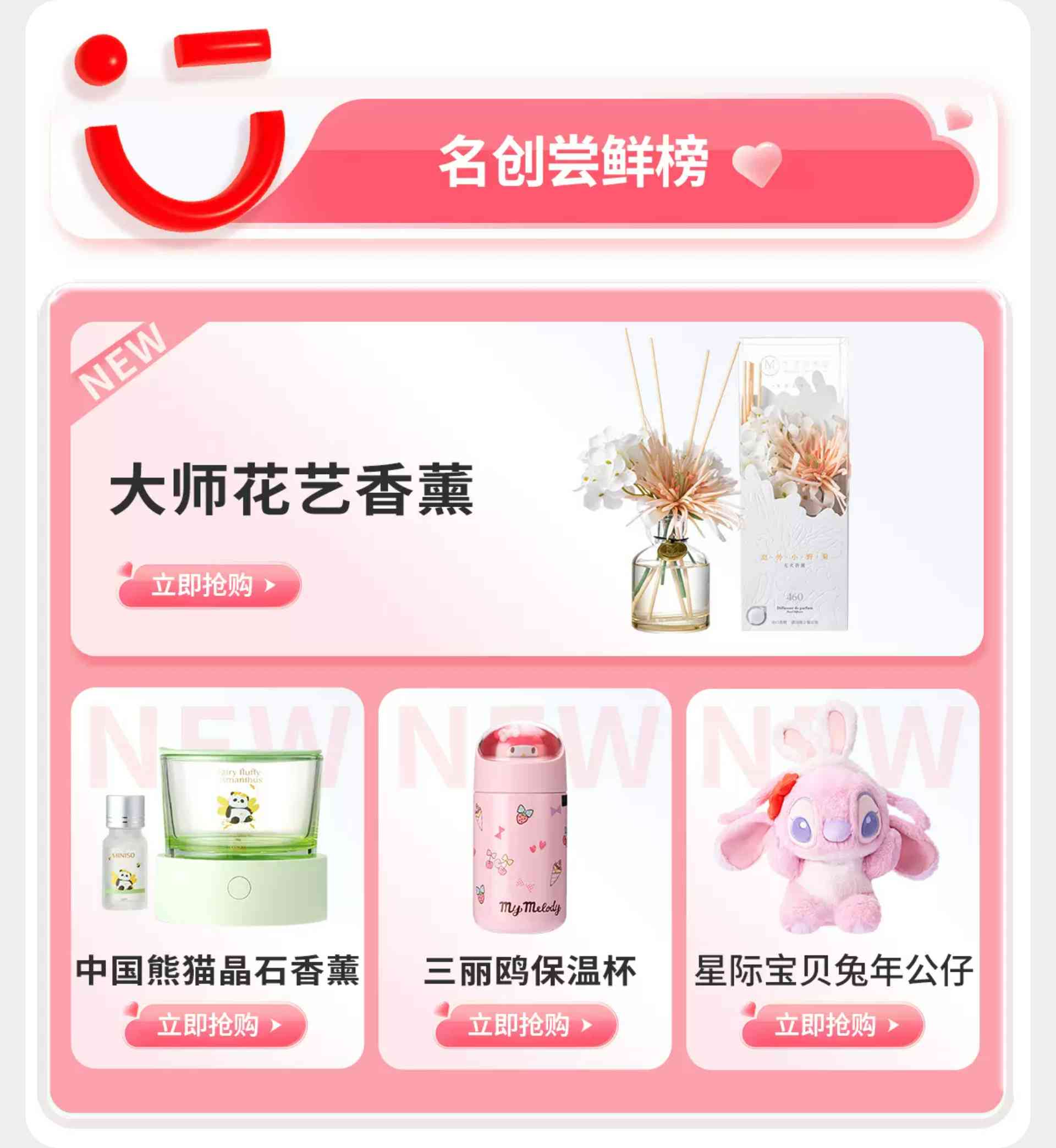Tap 立即抢购 under 中国熊猫晶石香薰
Screen dimensions: 1056x1148
[216, 1025]
